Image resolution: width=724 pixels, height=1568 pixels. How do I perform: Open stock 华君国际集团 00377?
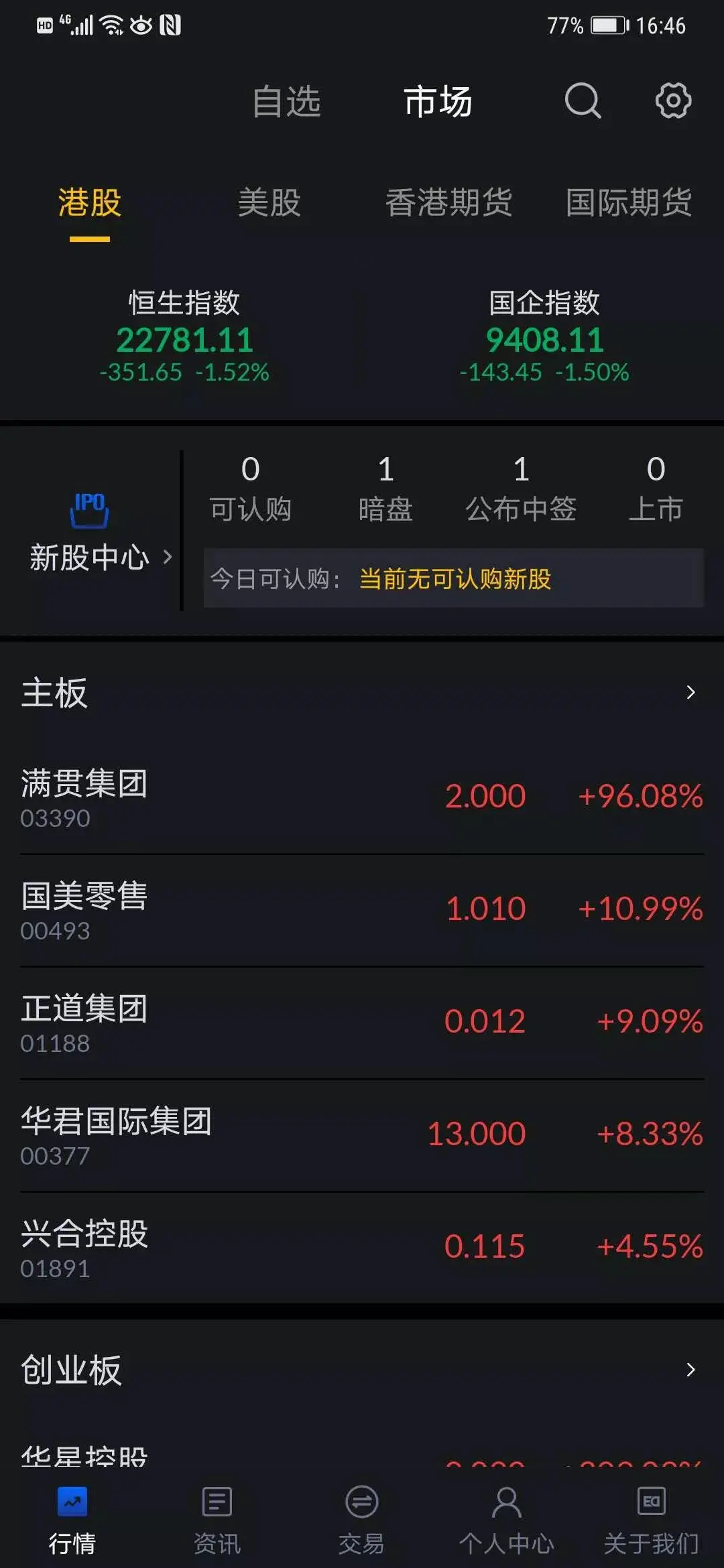(362, 1135)
